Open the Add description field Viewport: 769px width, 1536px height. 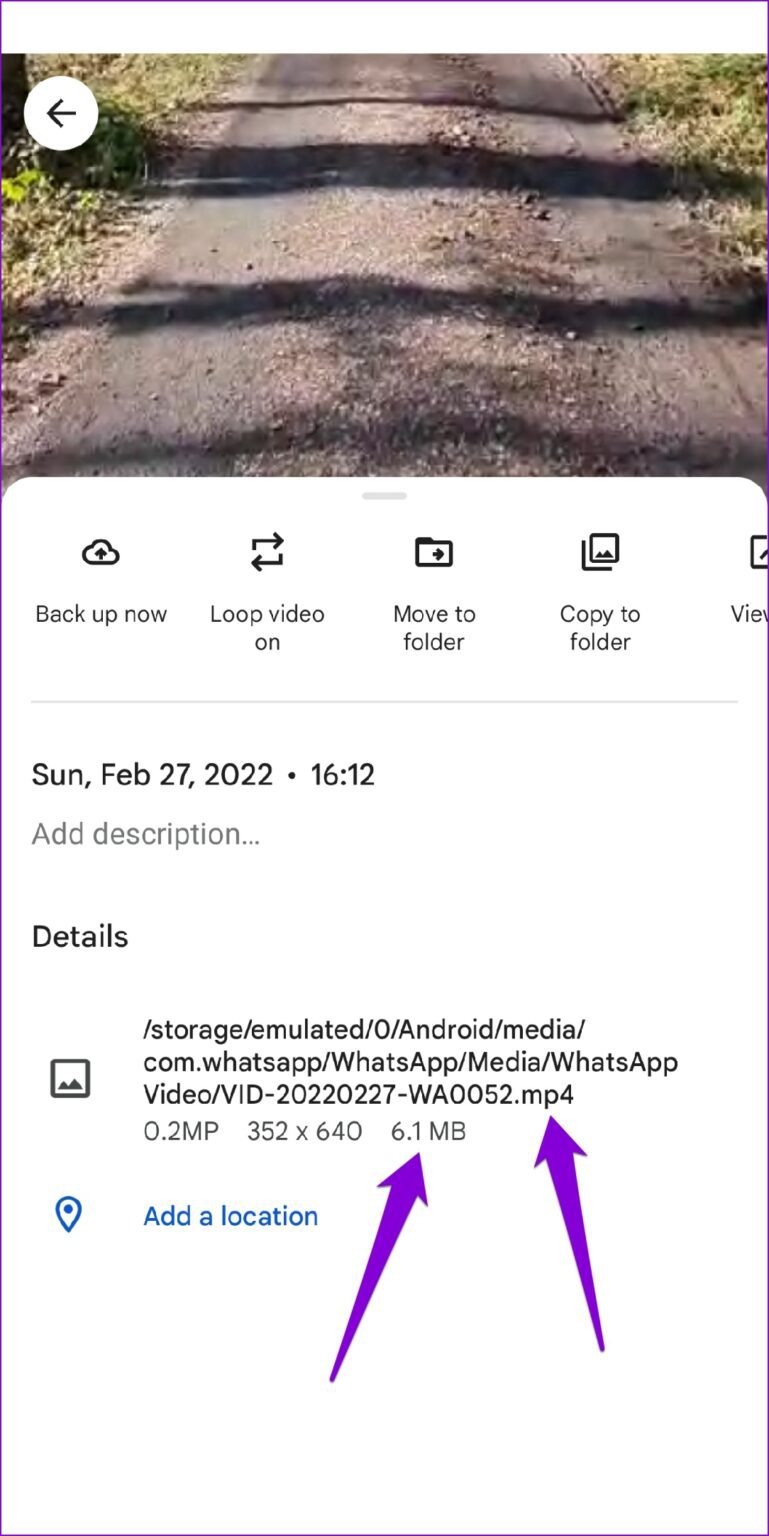click(x=146, y=834)
